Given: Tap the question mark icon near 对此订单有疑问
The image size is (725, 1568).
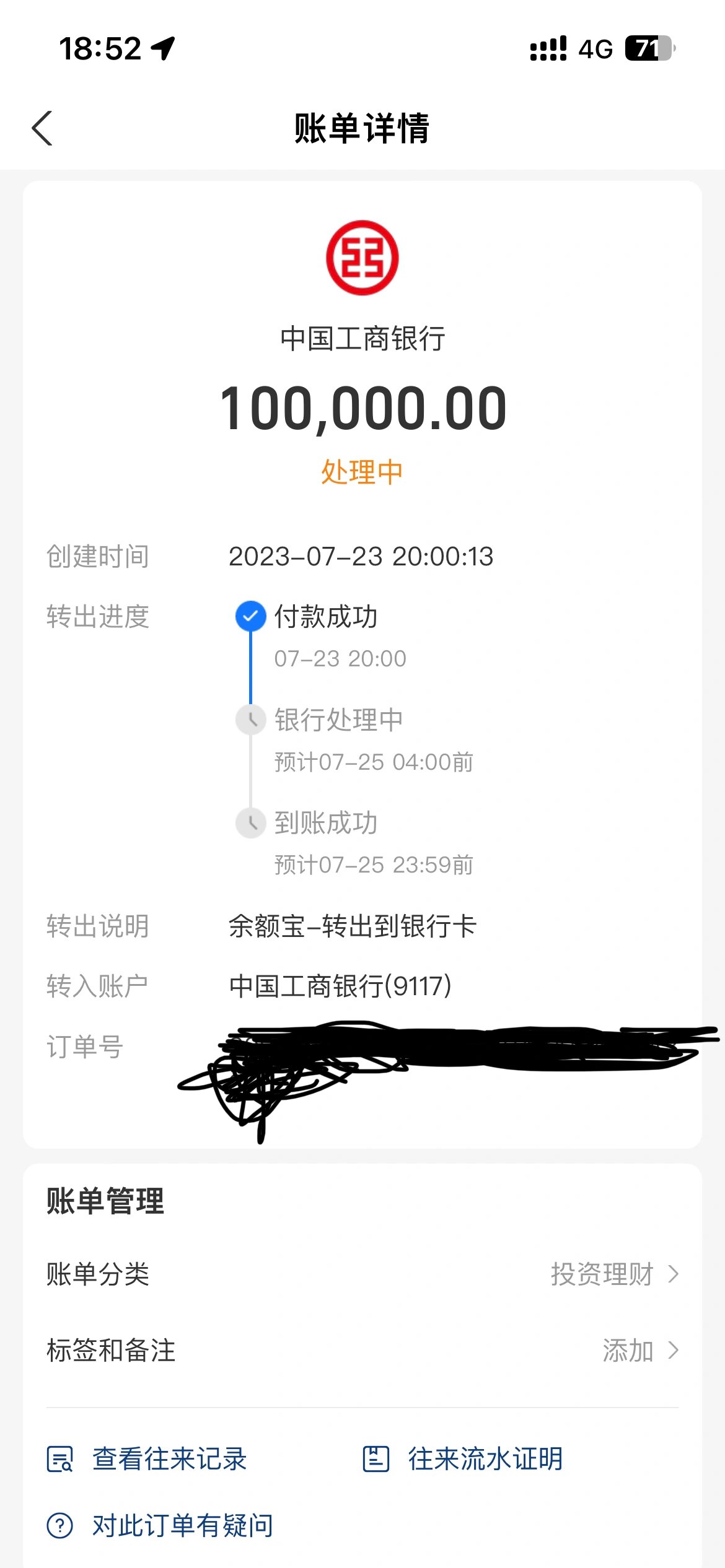Looking at the screenshot, I should [x=59, y=1525].
